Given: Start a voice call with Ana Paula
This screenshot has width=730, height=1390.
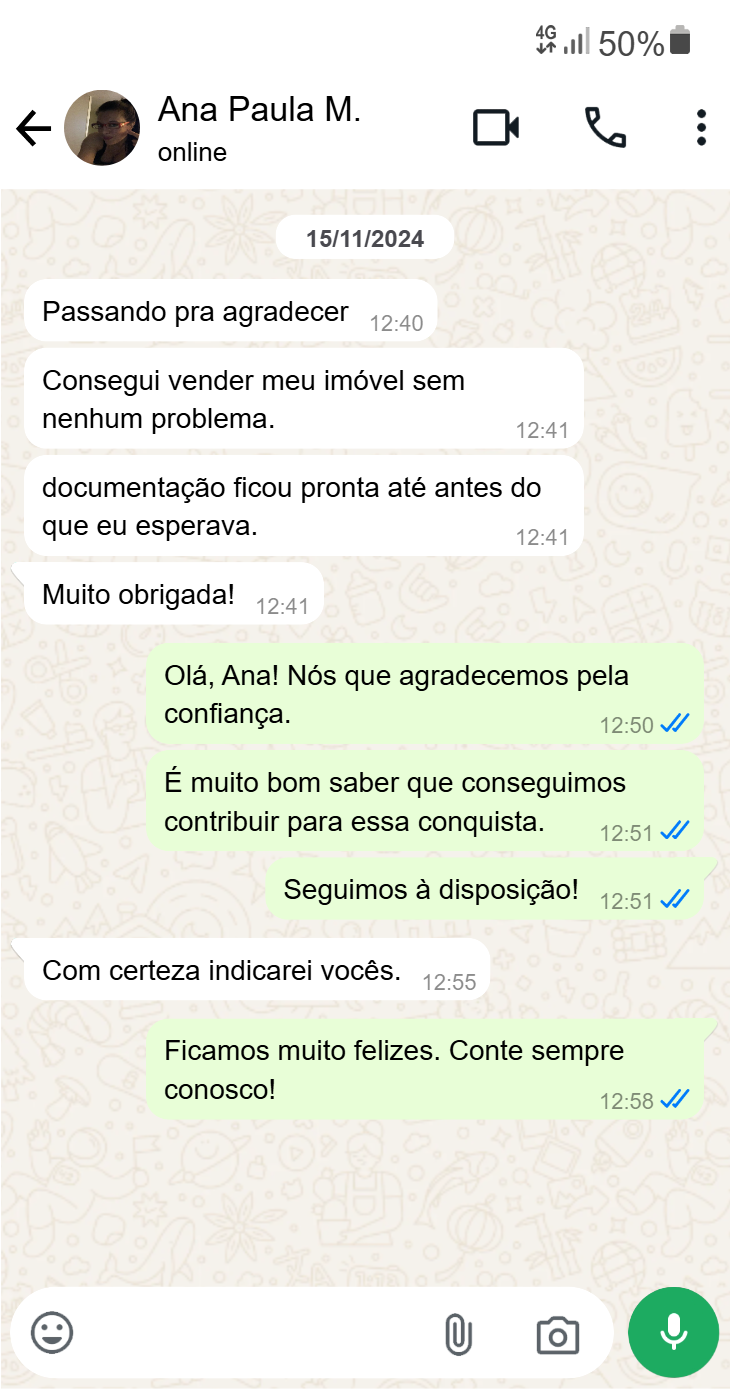Looking at the screenshot, I should tap(605, 129).
